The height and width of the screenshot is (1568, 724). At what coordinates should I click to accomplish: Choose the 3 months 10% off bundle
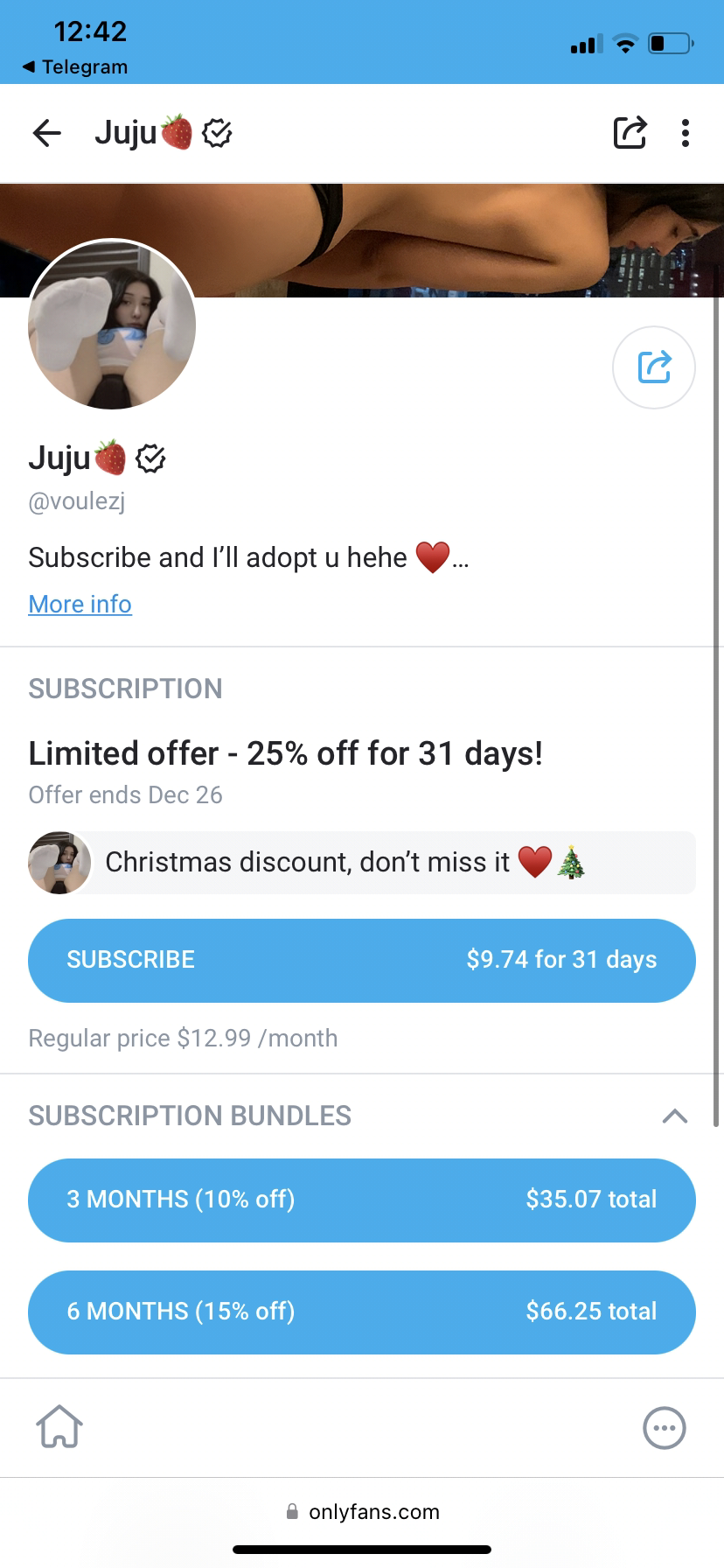click(x=362, y=1200)
